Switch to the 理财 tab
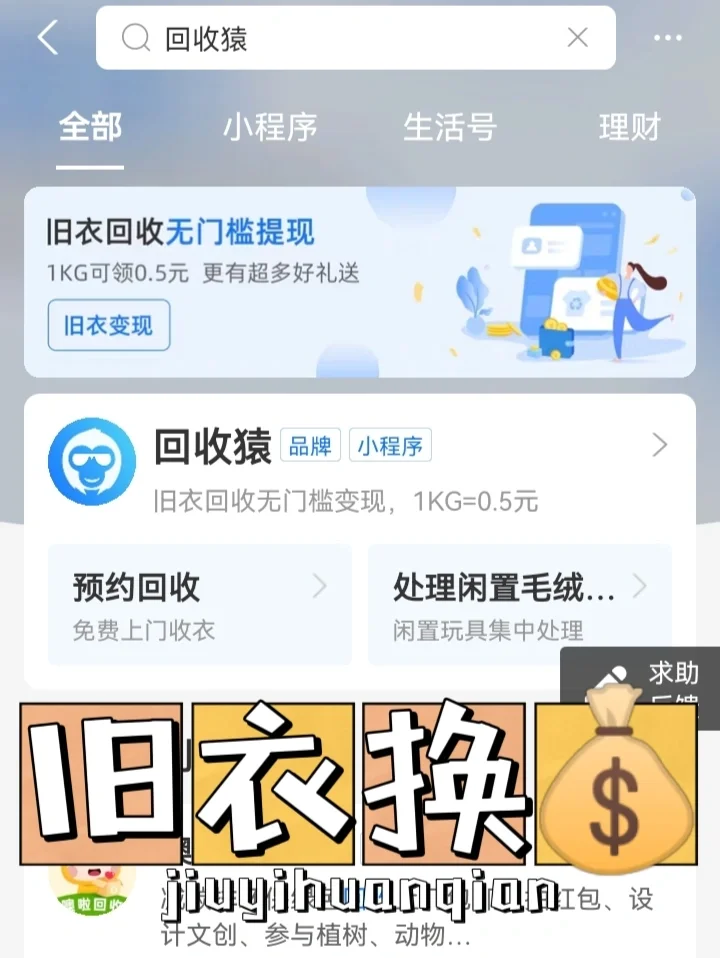The image size is (720, 958). click(x=630, y=128)
